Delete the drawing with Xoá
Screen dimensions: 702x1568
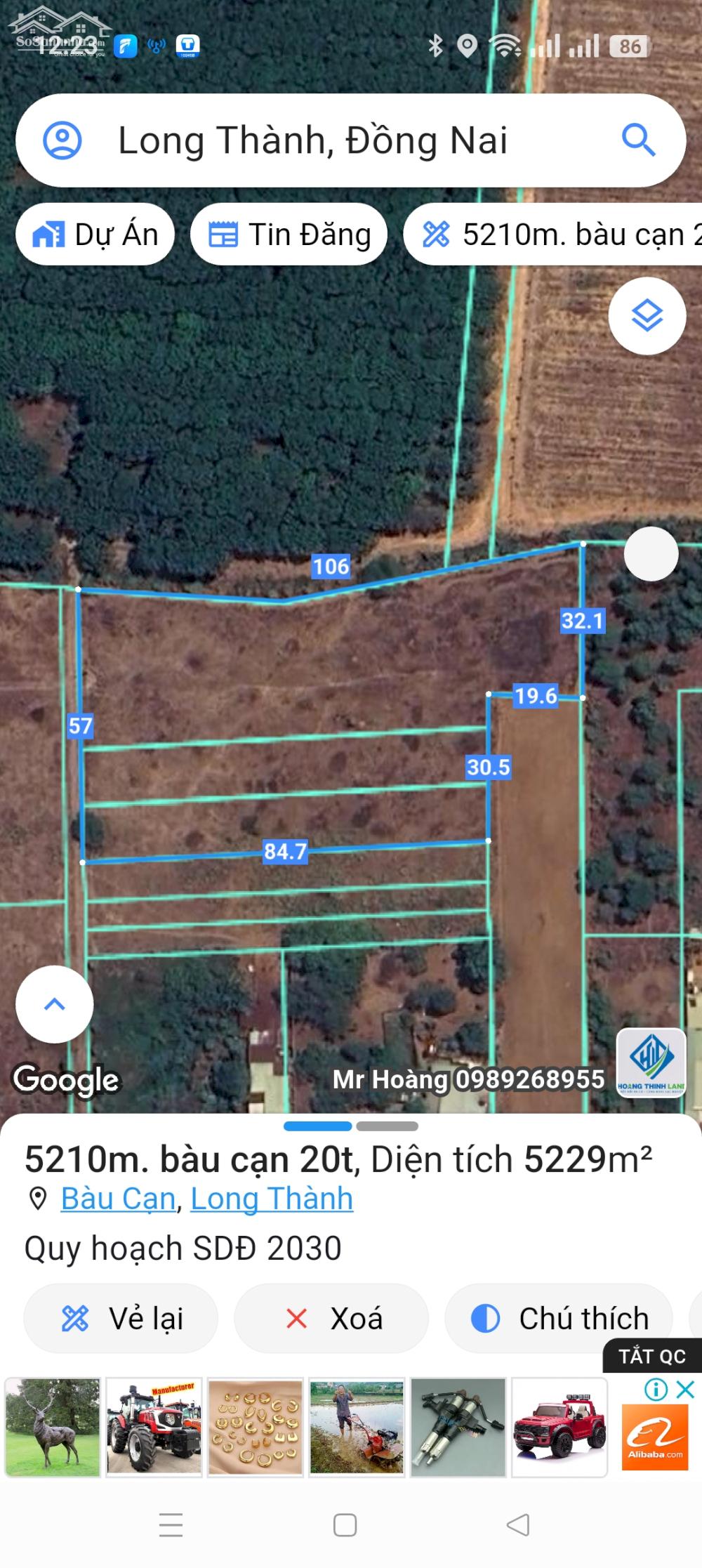[x=331, y=1319]
